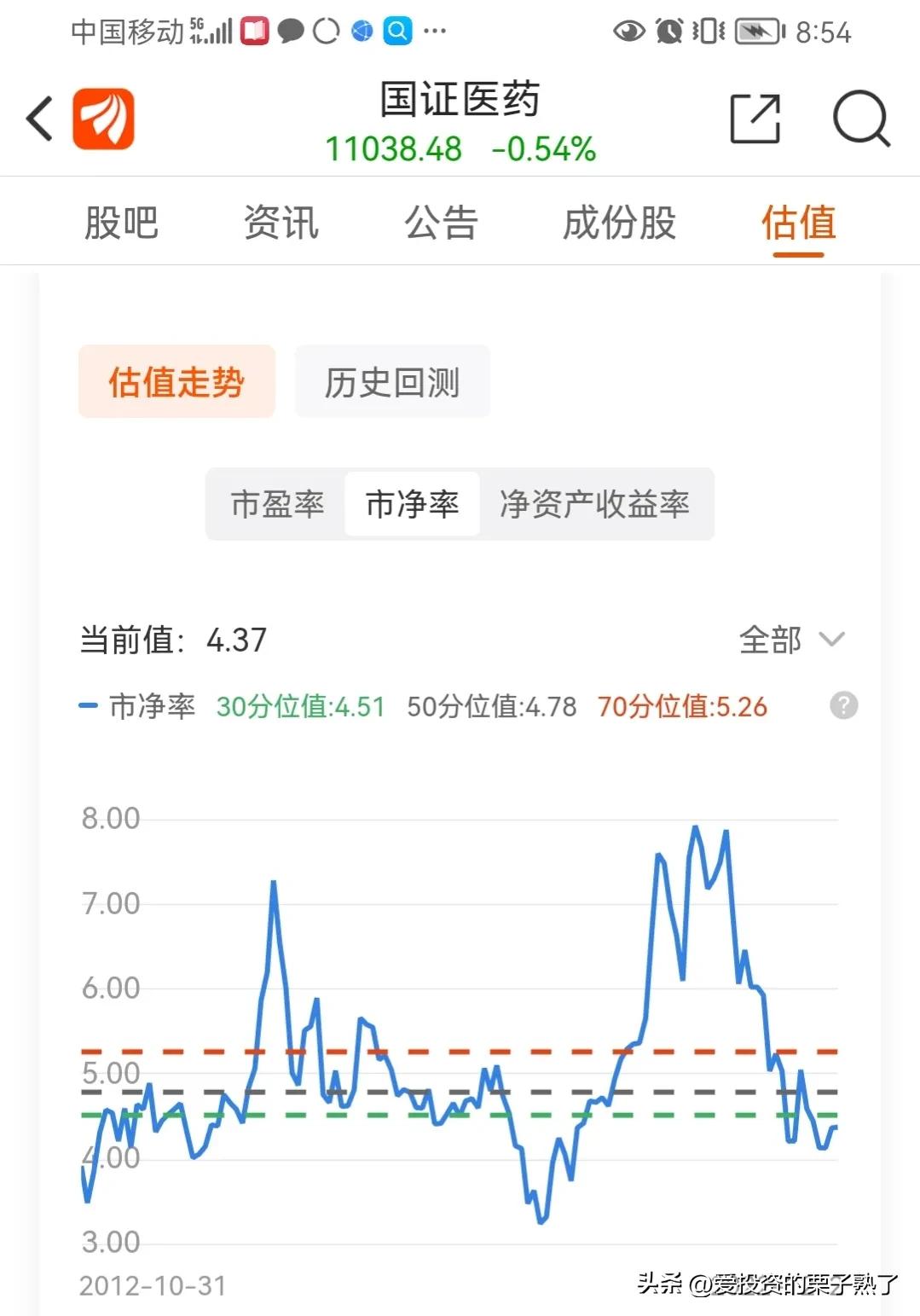Tap the help question-mark icon near 70分位值

[843, 705]
